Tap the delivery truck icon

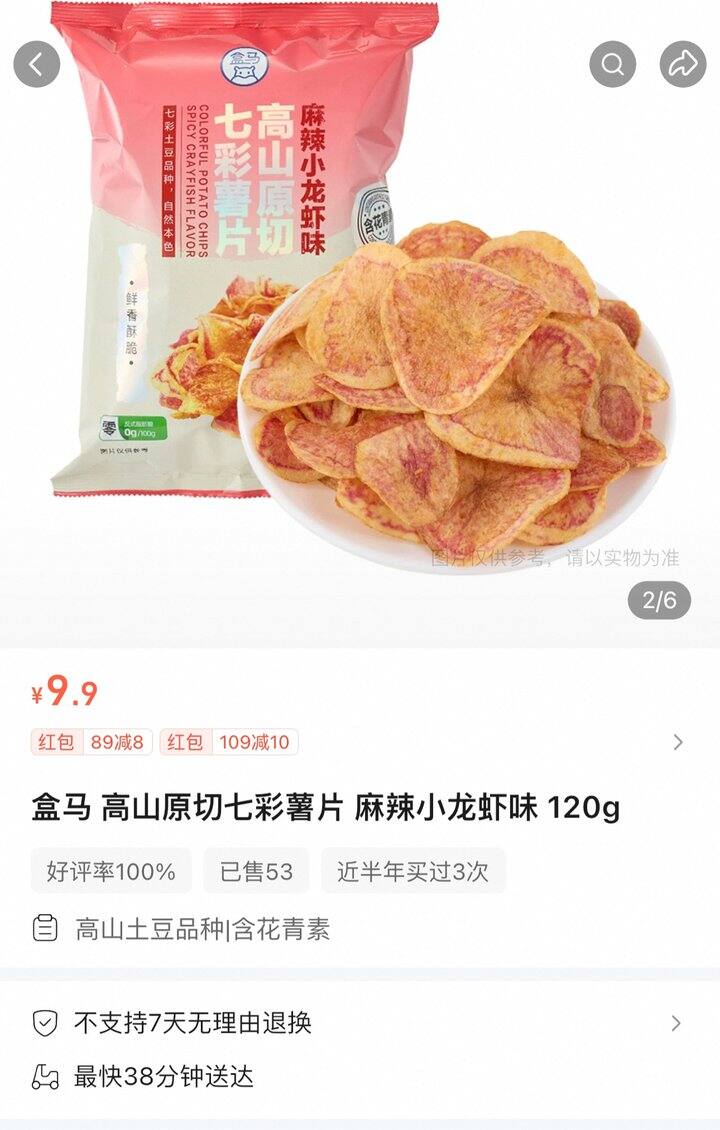click(x=43, y=1078)
